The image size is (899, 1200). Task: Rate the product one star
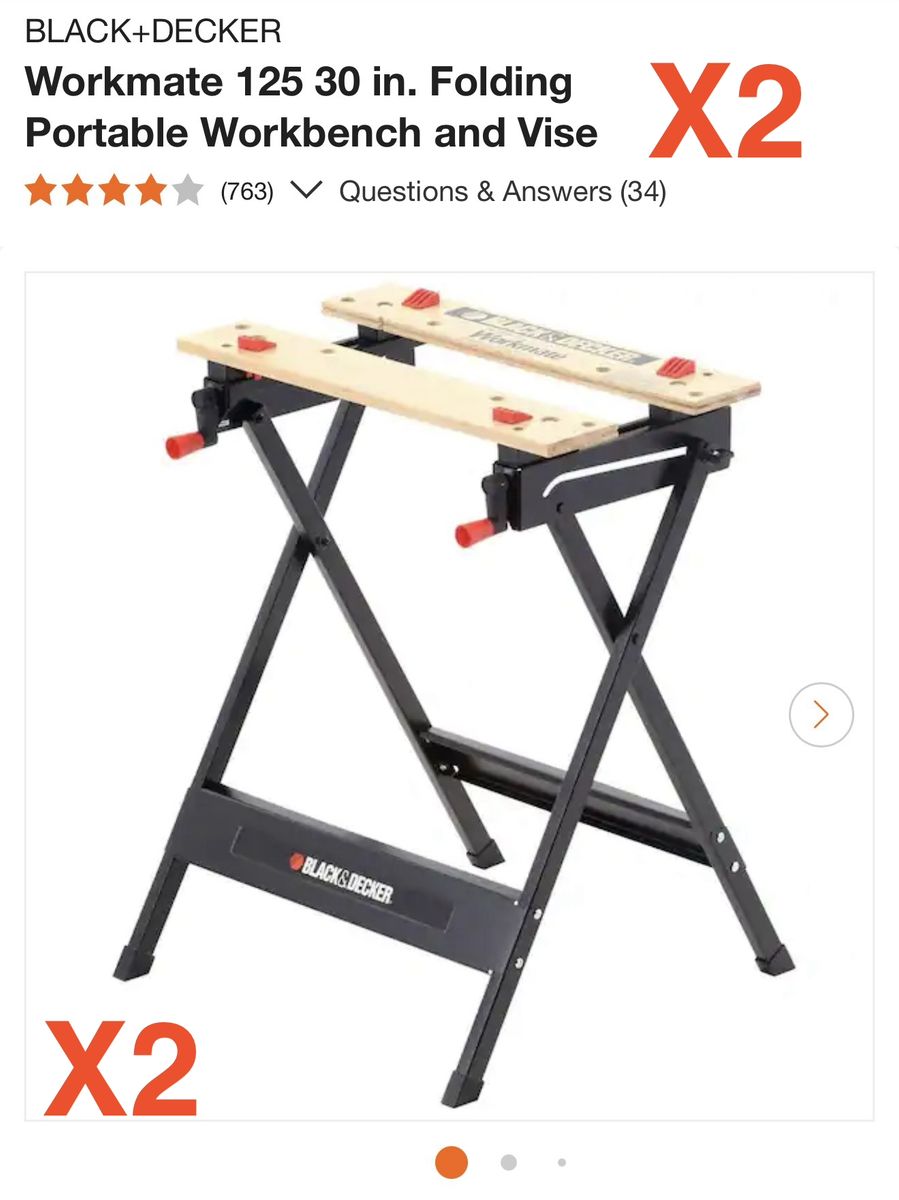[x=42, y=189]
